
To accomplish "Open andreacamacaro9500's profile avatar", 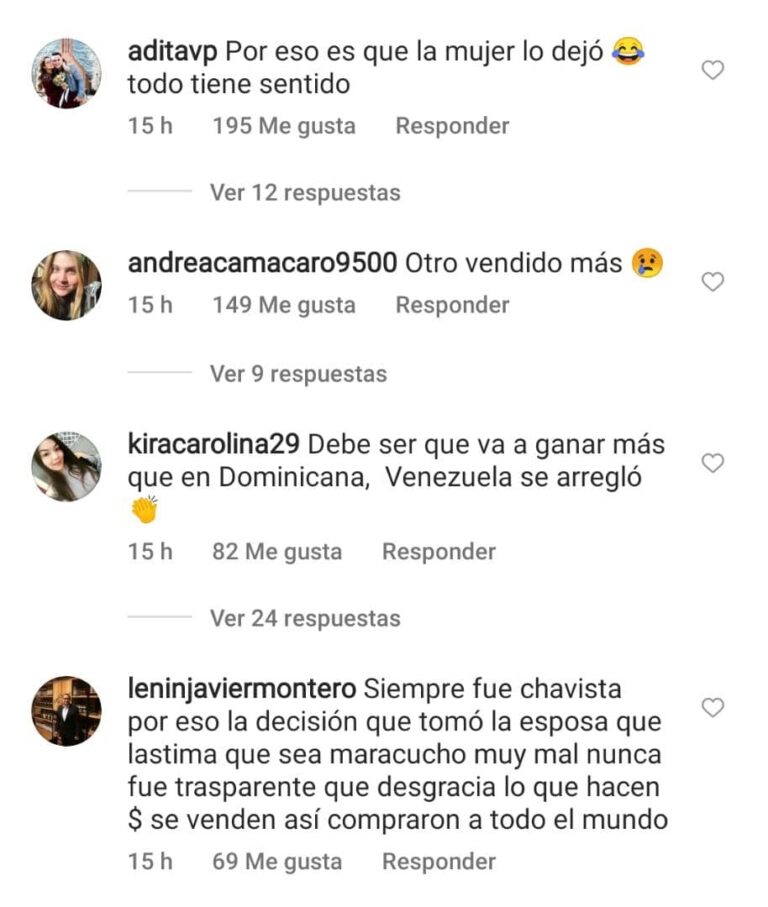I will pos(66,285).
